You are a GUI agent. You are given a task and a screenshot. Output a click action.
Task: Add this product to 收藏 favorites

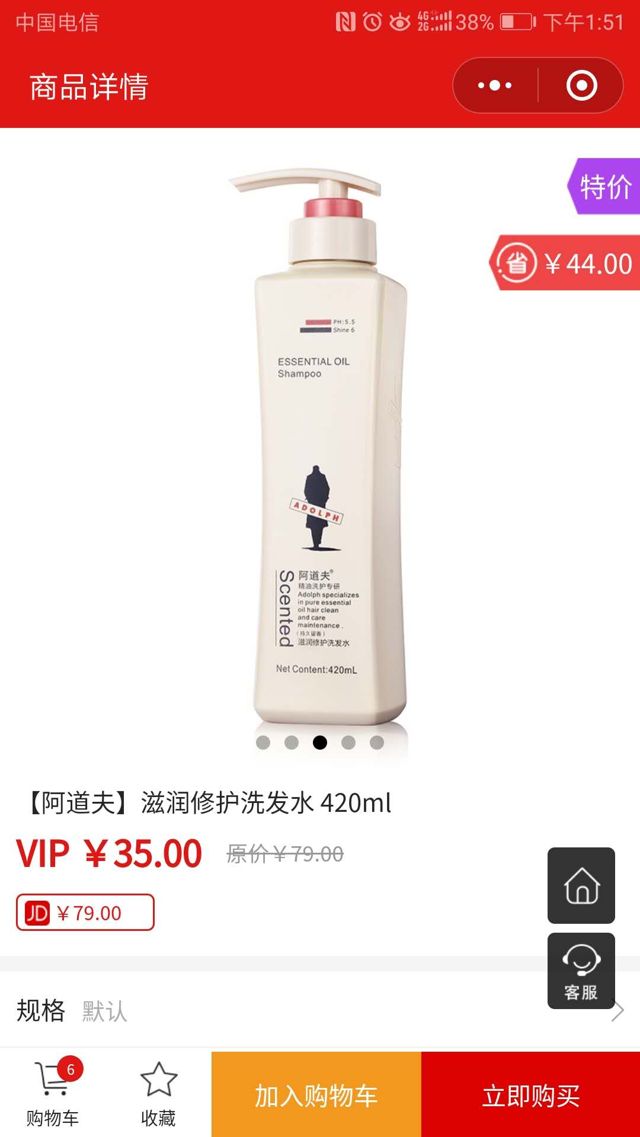click(158, 1094)
